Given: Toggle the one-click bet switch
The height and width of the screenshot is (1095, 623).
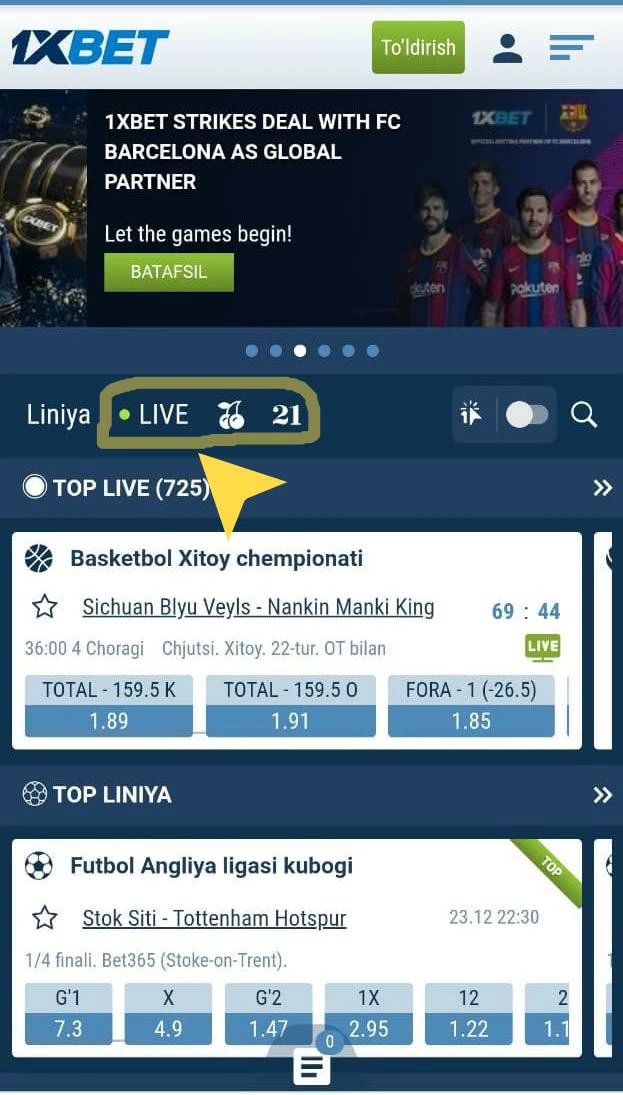Looking at the screenshot, I should pos(527,414).
